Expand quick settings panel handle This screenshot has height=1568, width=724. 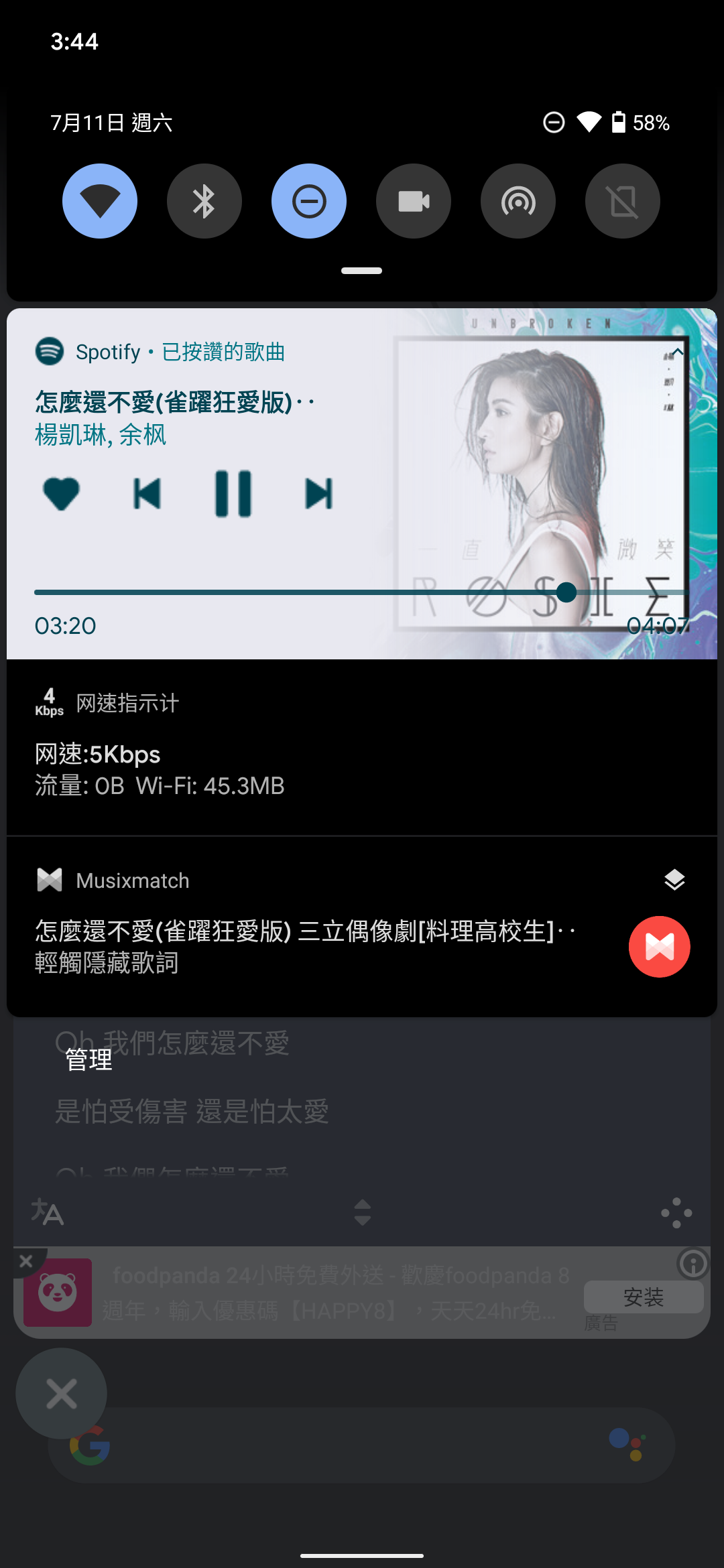pos(362,271)
